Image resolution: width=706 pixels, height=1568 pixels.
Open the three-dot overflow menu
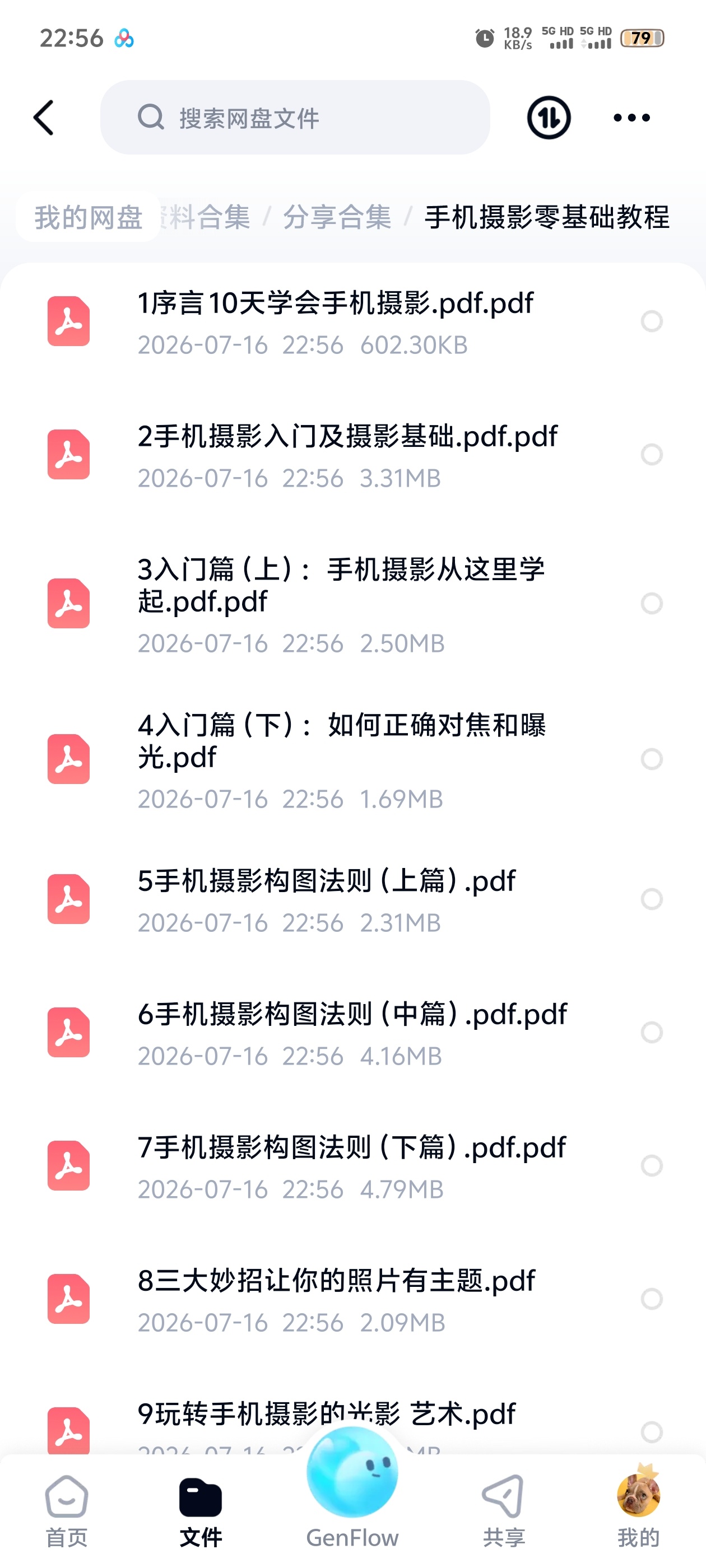pos(631,118)
